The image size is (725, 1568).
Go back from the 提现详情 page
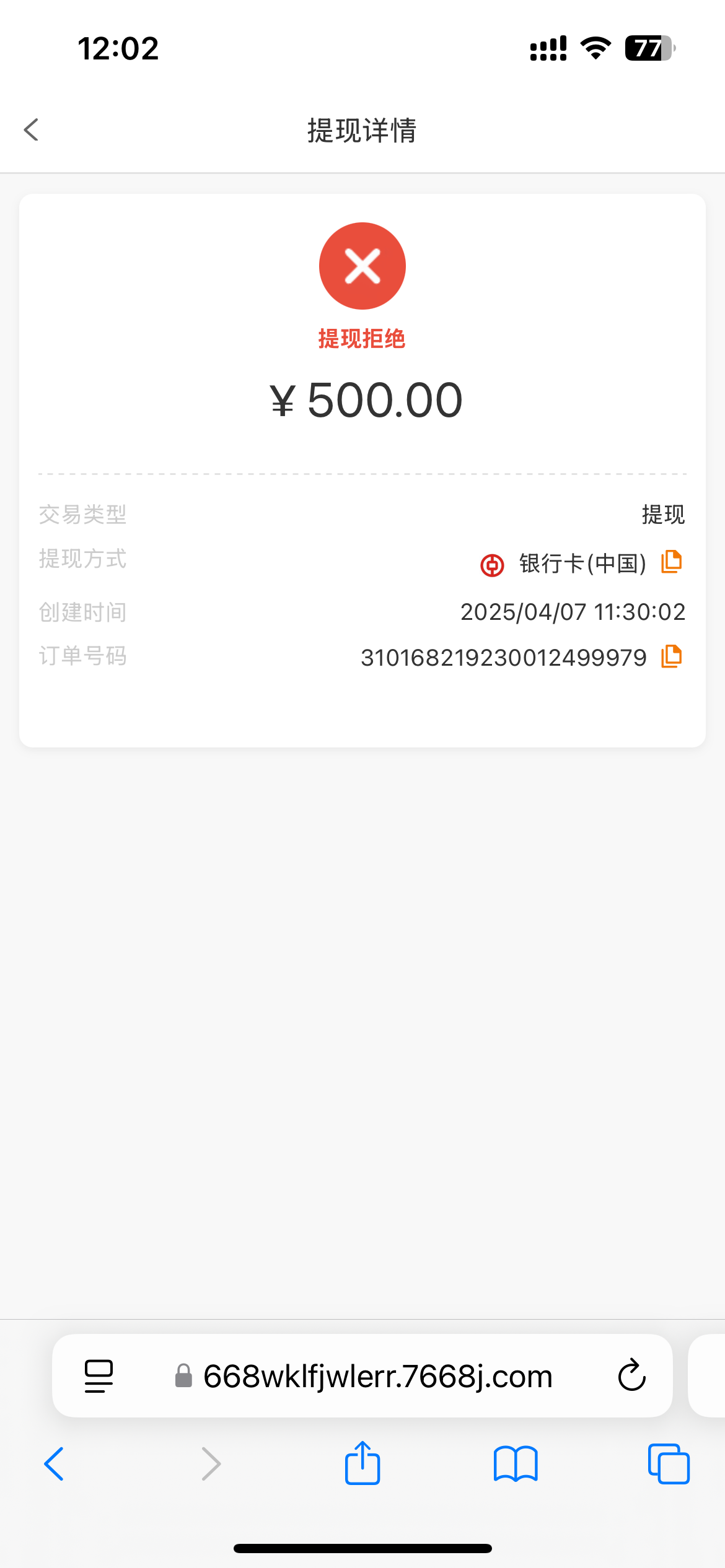(32, 130)
